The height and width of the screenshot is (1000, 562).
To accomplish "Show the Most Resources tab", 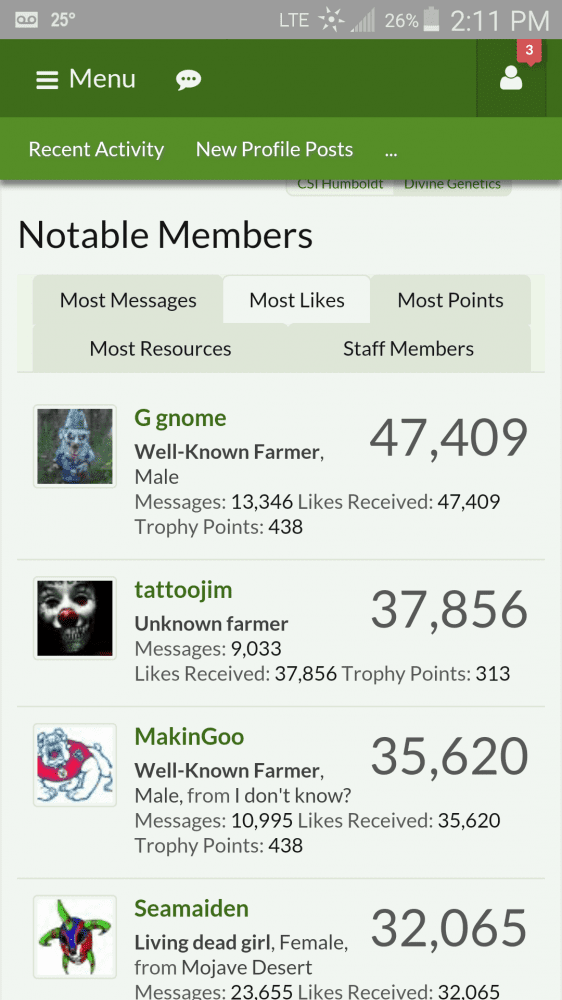I will [x=160, y=349].
